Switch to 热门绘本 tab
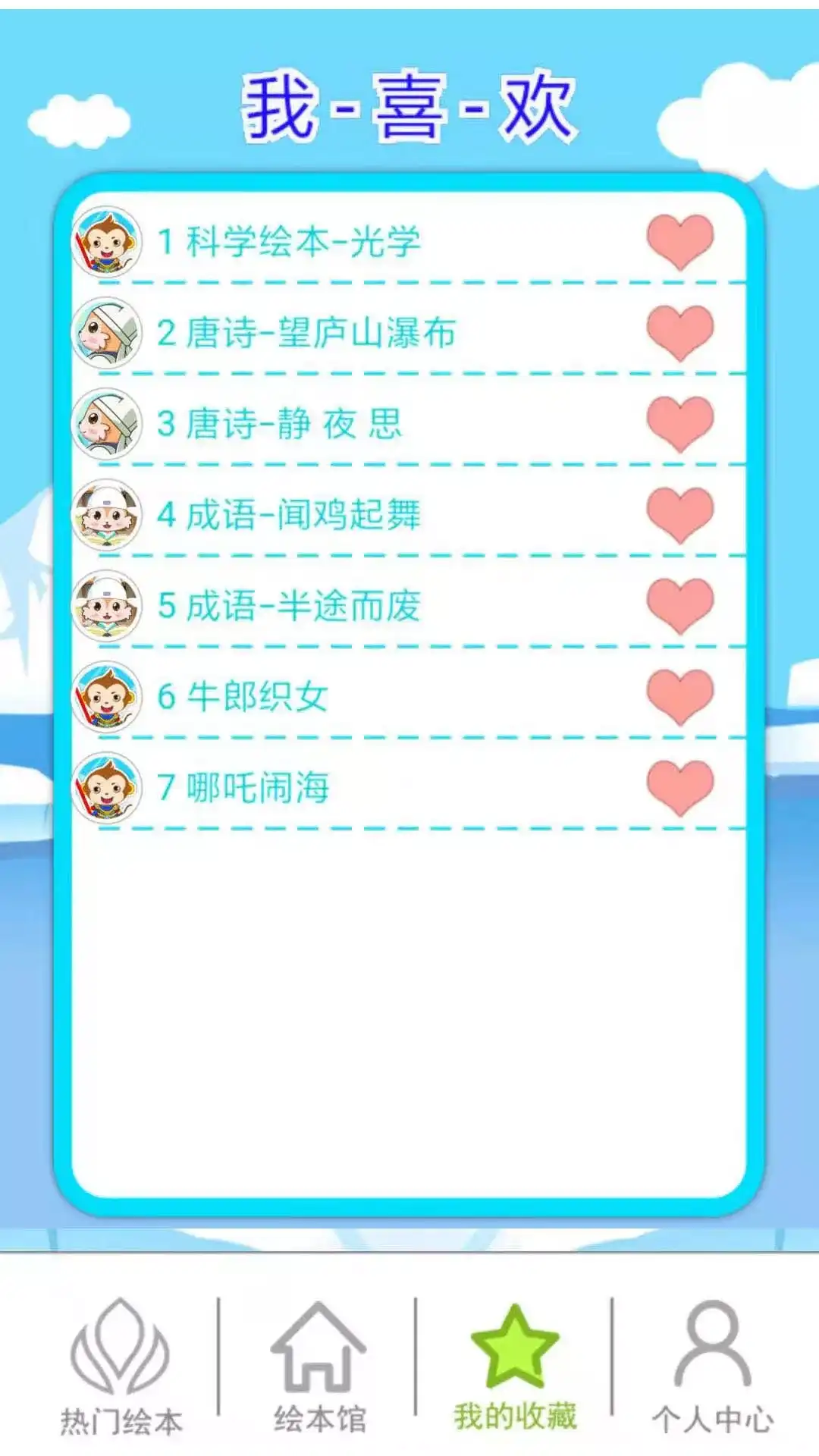 click(121, 1365)
